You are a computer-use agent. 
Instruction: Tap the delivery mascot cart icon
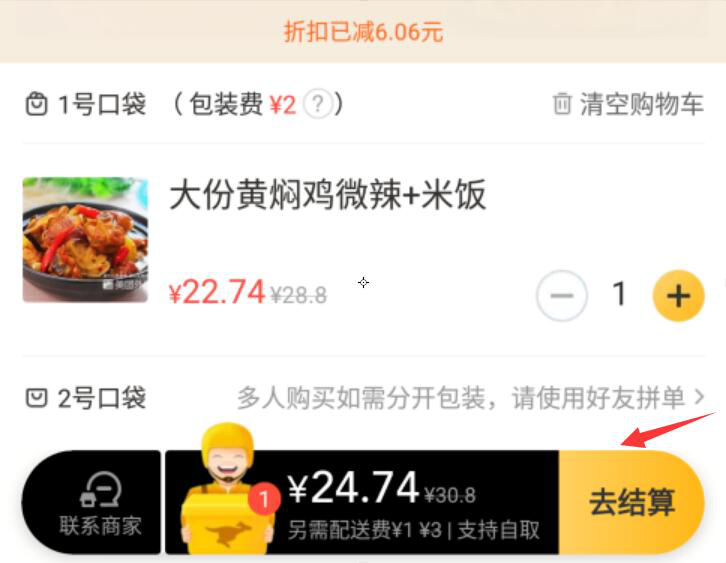[x=223, y=493]
